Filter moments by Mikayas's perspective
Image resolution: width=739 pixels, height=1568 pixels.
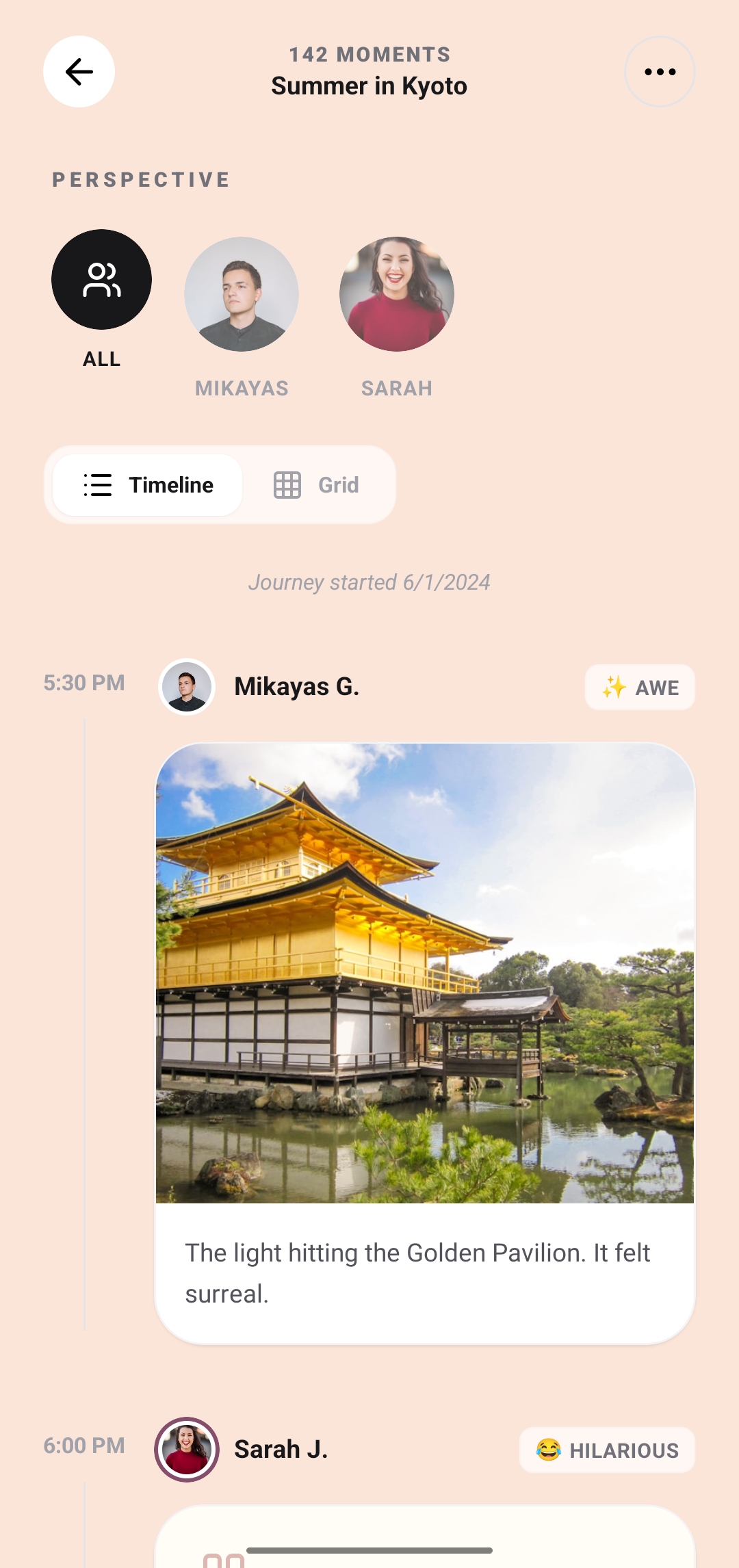(x=242, y=295)
